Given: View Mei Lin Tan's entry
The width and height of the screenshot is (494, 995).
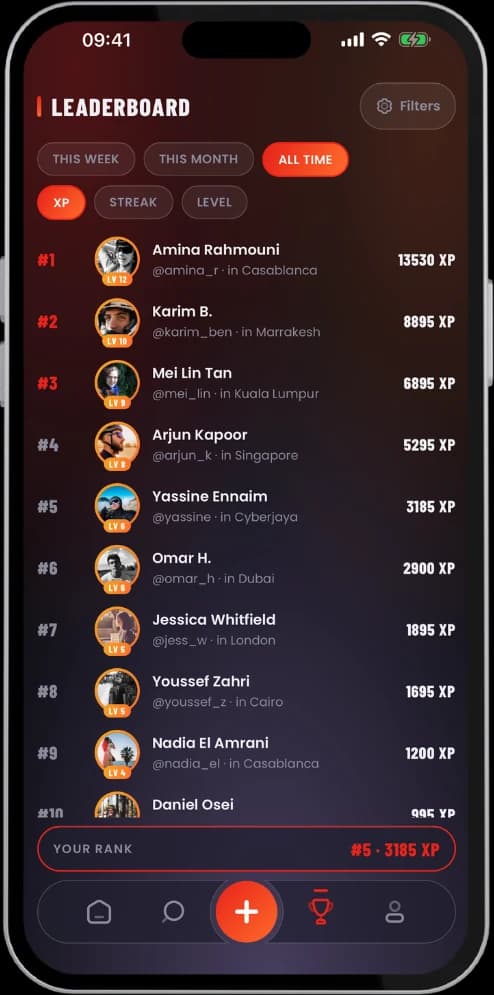Looking at the screenshot, I should click(x=246, y=383).
